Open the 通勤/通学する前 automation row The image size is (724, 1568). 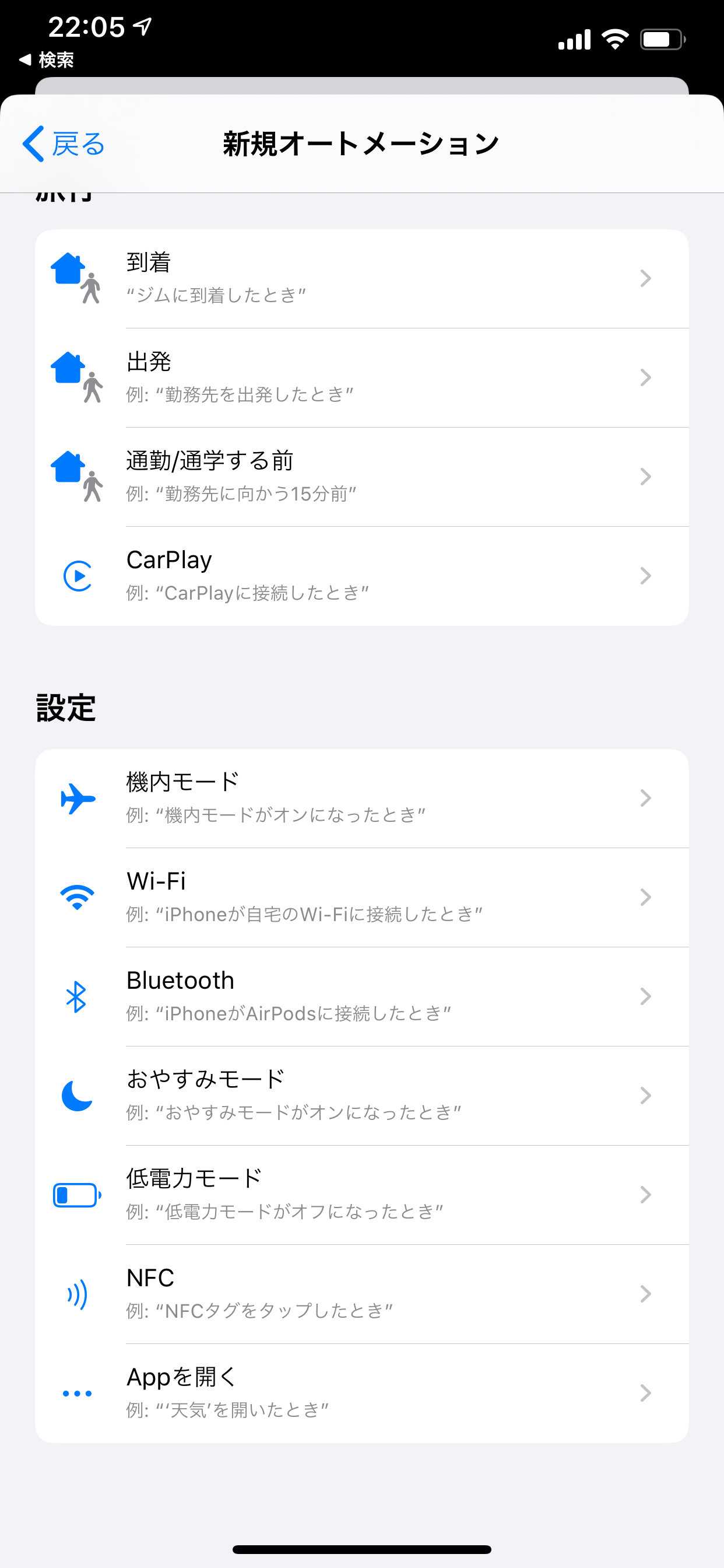pos(362,475)
